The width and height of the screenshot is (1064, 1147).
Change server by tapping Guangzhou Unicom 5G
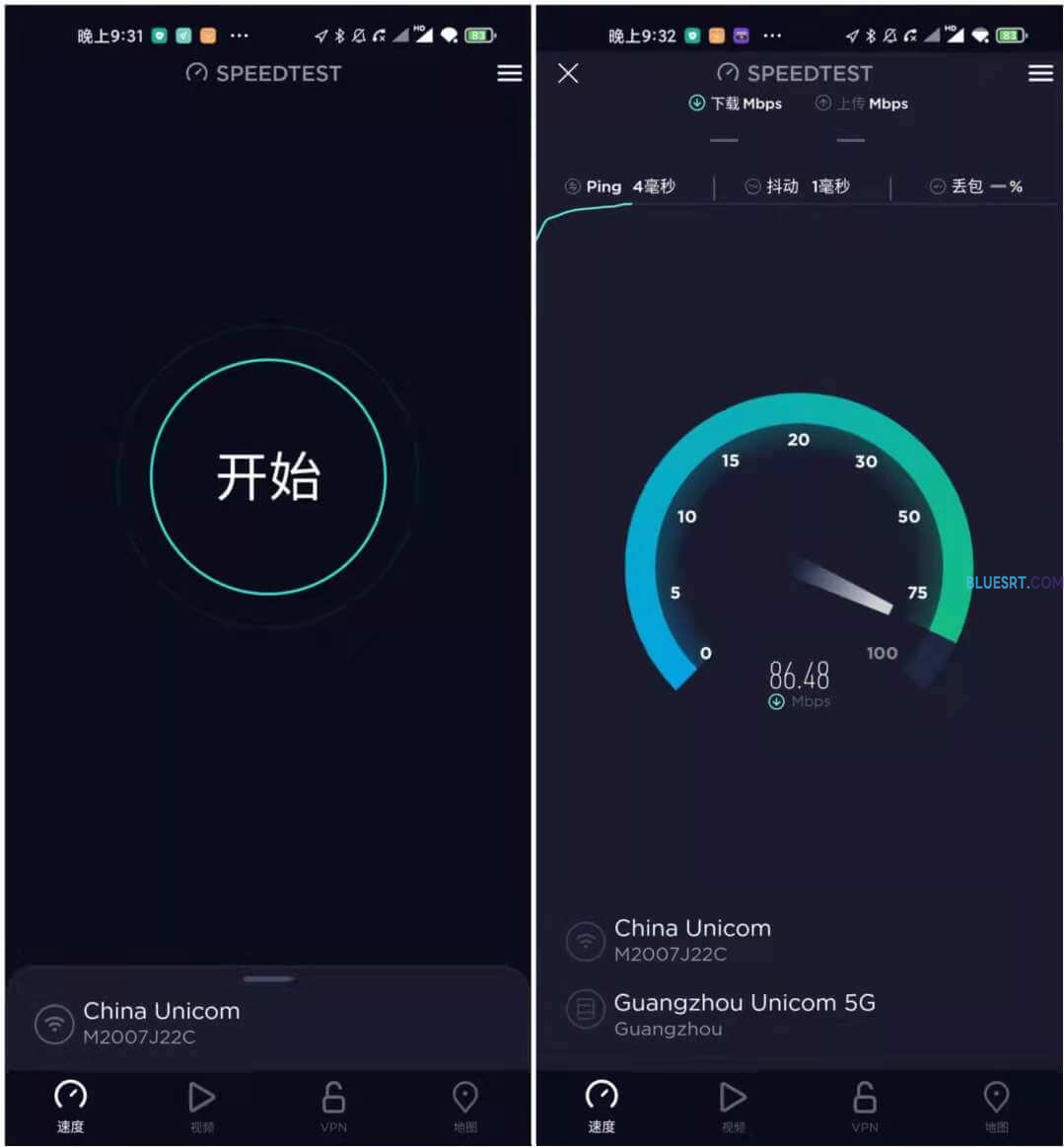click(745, 1003)
